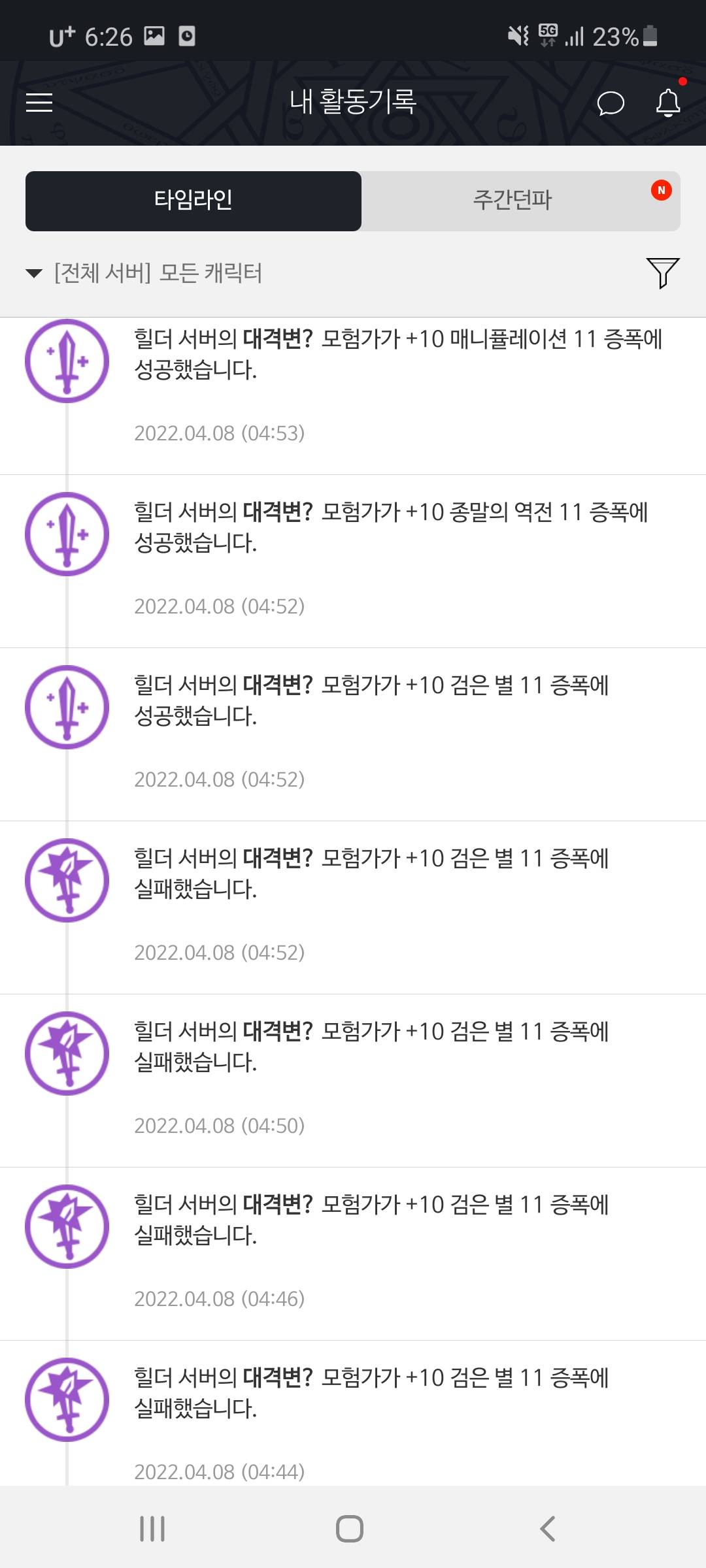Select the 타임라인 tab
Image resolution: width=706 pixels, height=1568 pixels.
[x=193, y=201]
